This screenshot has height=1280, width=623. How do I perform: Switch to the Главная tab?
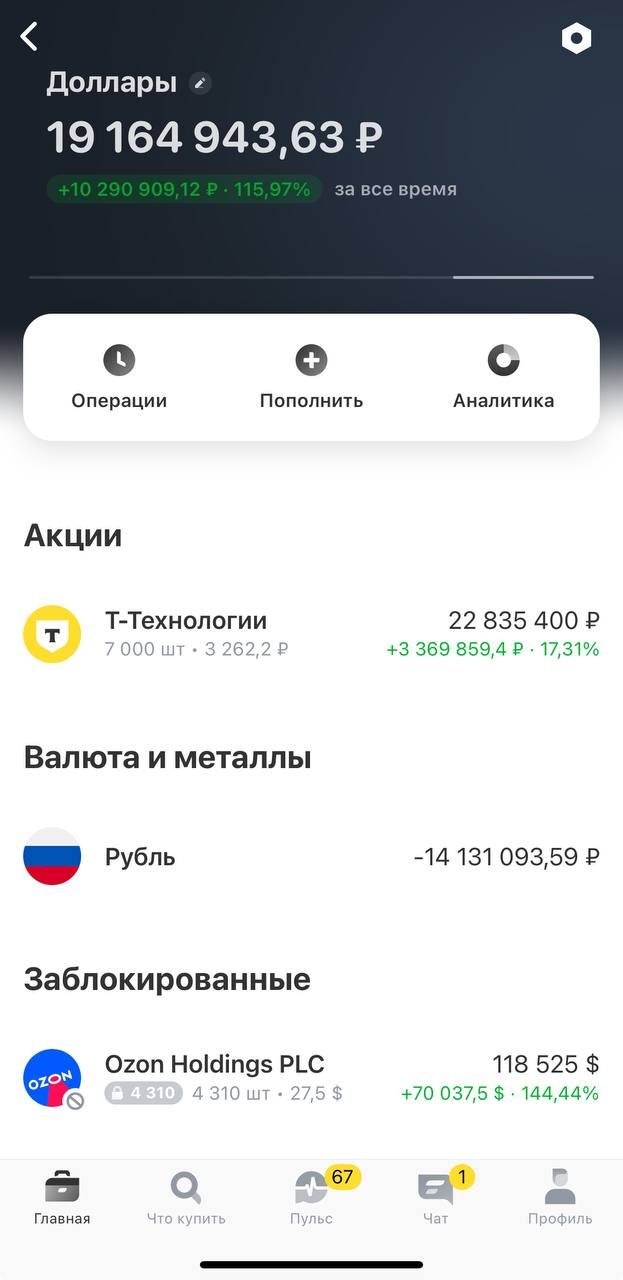[x=62, y=1199]
